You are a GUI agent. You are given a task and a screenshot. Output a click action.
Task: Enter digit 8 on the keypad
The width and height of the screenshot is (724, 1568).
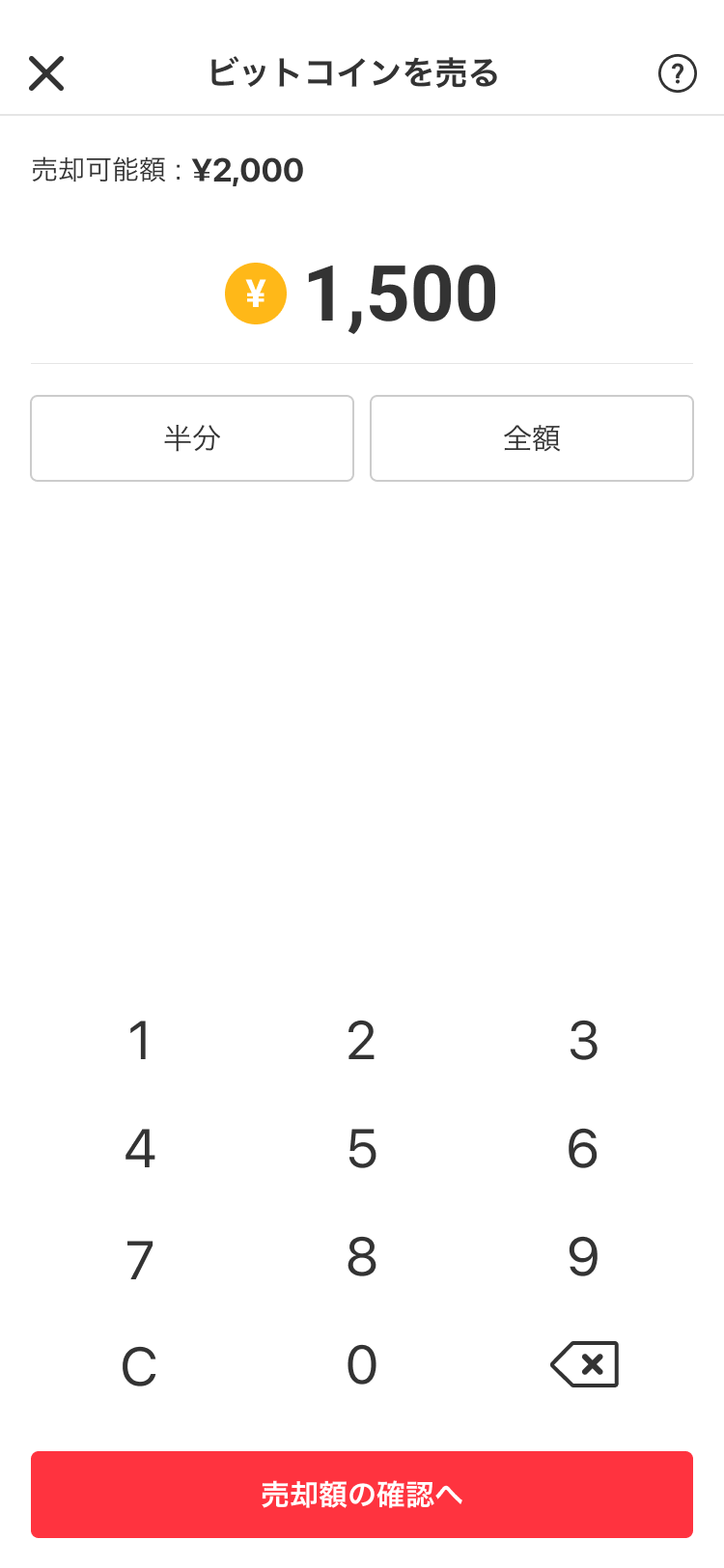[x=362, y=1257]
